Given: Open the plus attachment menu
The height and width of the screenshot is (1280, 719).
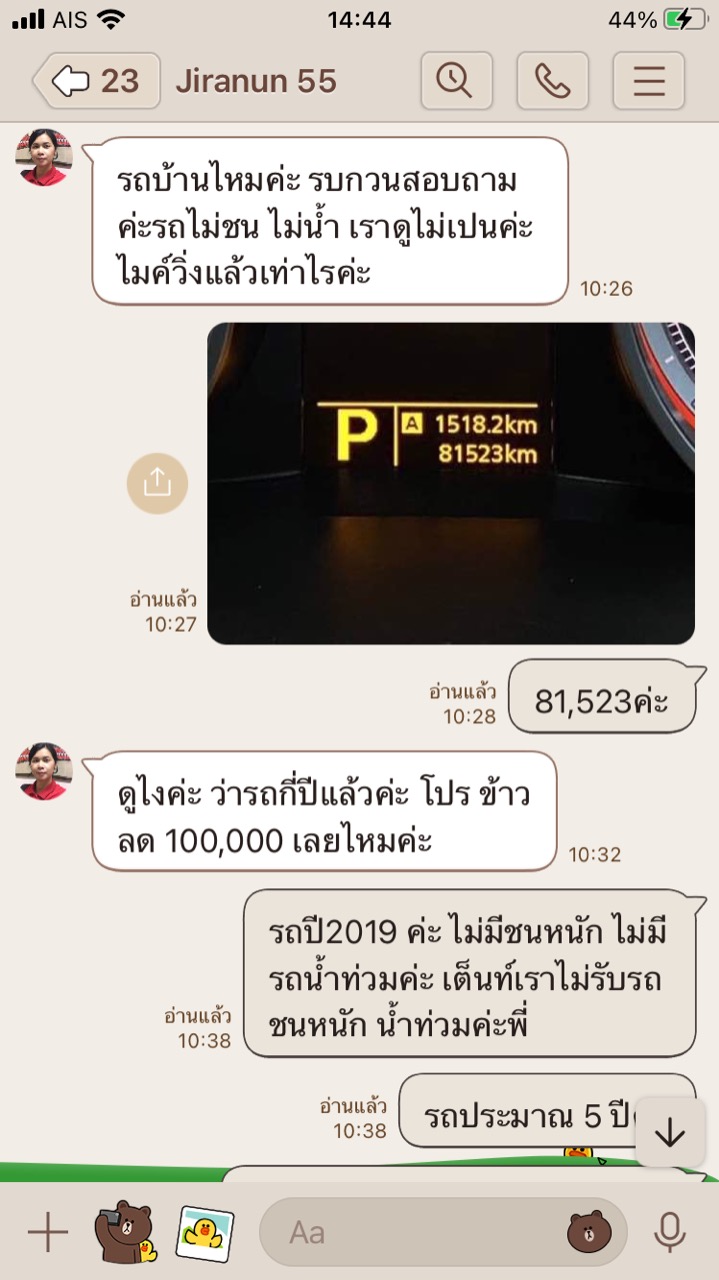Looking at the screenshot, I should [47, 1232].
